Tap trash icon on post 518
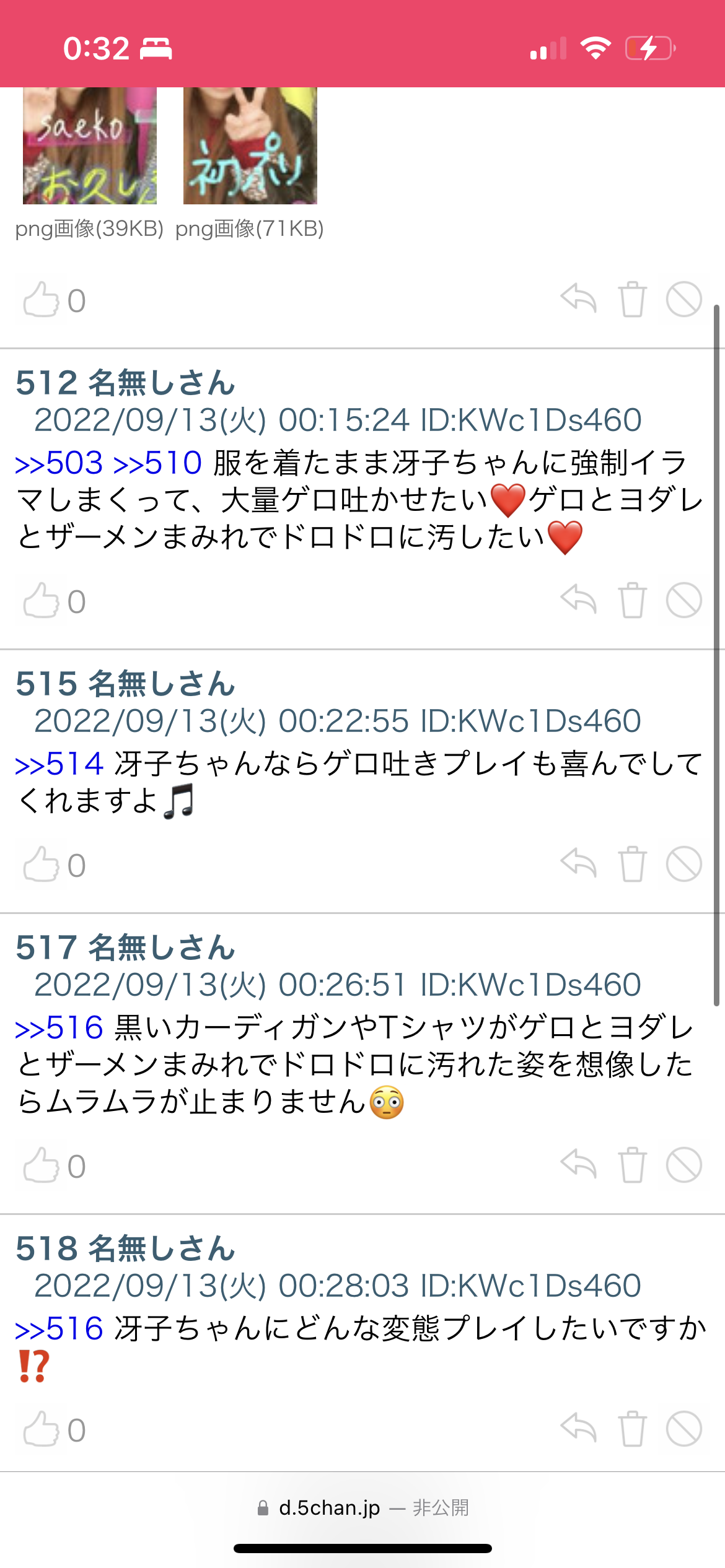This screenshot has height=1568, width=725. [x=632, y=1429]
